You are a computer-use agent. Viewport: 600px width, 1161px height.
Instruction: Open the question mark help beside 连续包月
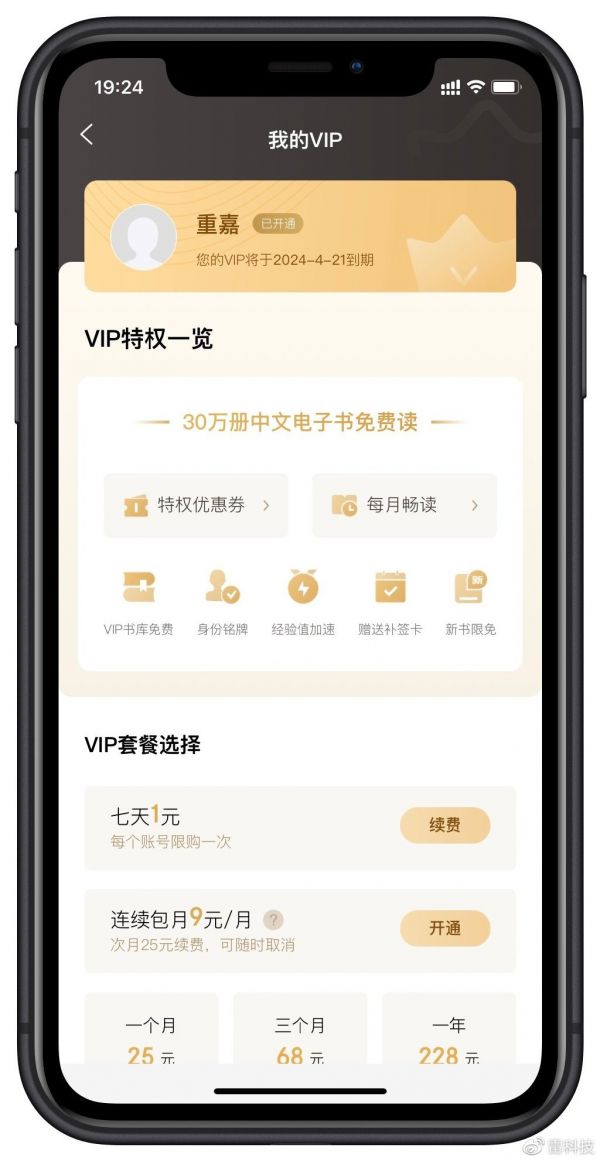click(x=273, y=920)
